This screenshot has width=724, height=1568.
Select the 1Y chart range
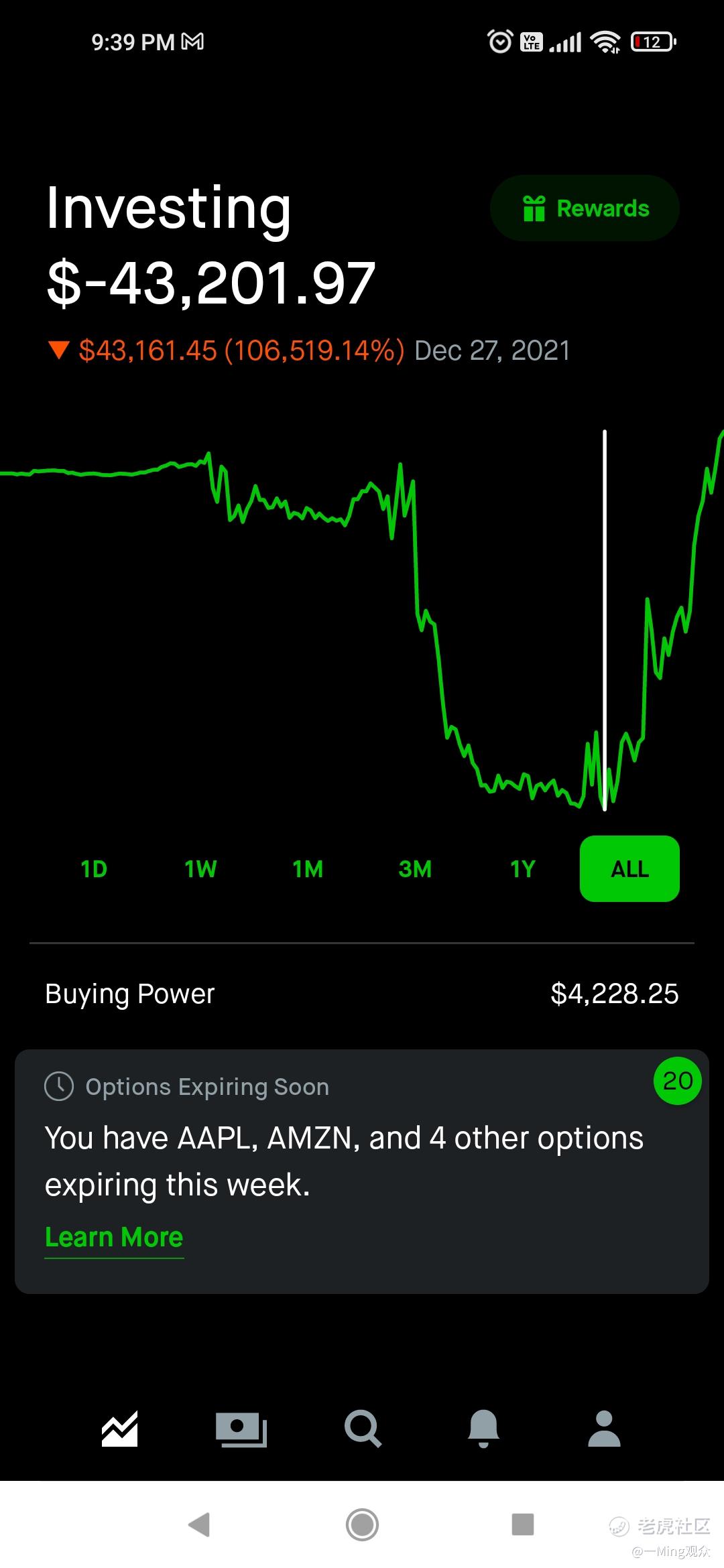[x=522, y=869]
